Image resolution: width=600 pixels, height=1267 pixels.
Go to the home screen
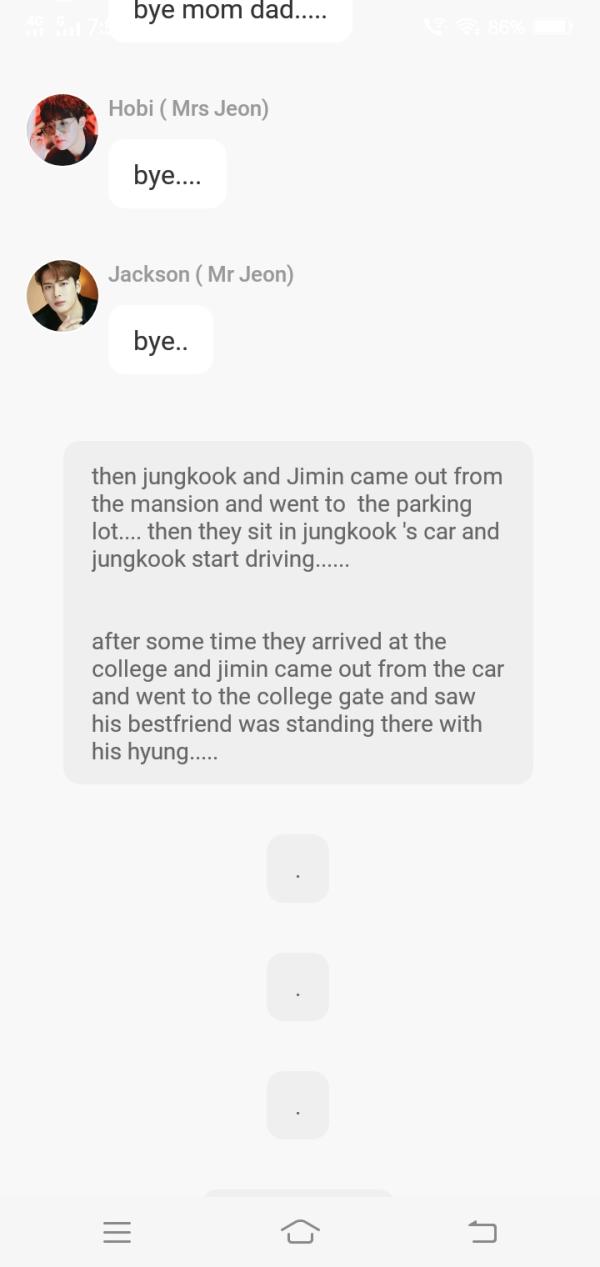300,1232
